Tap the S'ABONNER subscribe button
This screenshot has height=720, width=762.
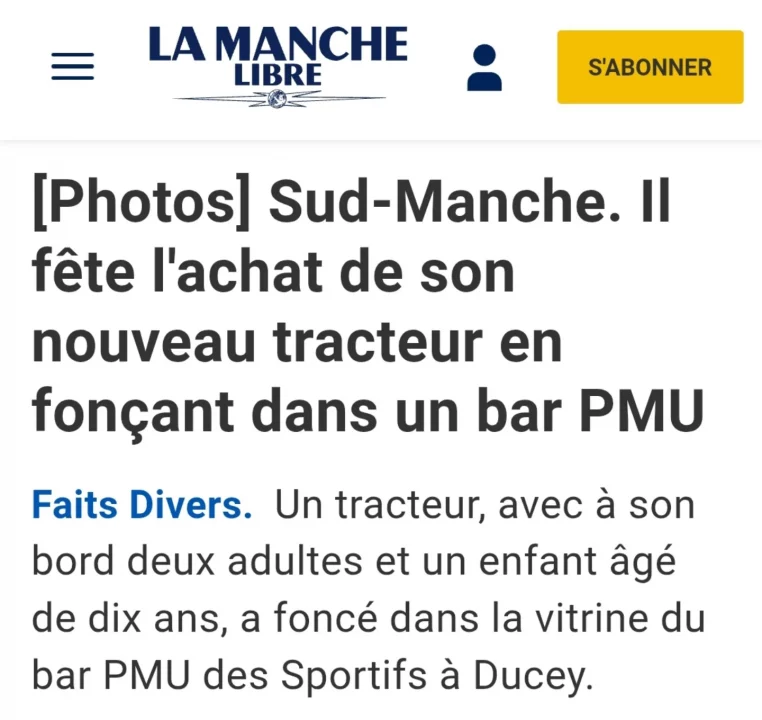coord(650,67)
